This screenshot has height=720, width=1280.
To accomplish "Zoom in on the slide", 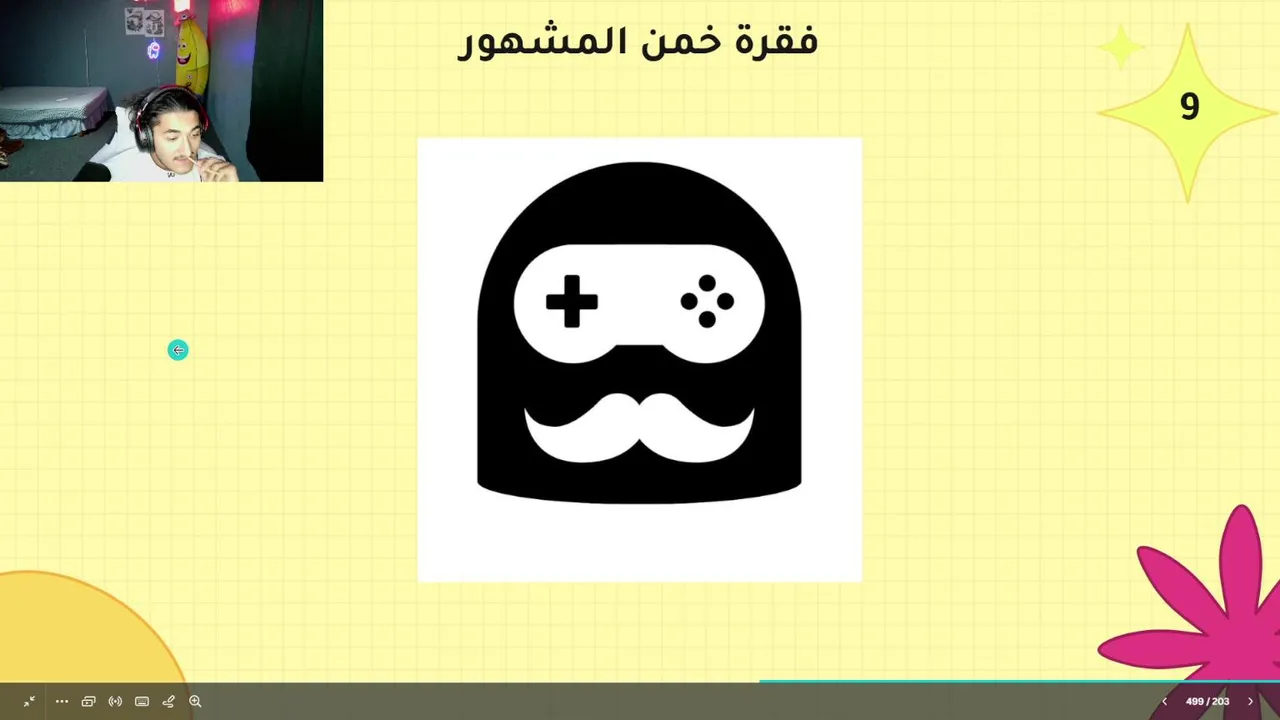I will click(x=195, y=702).
